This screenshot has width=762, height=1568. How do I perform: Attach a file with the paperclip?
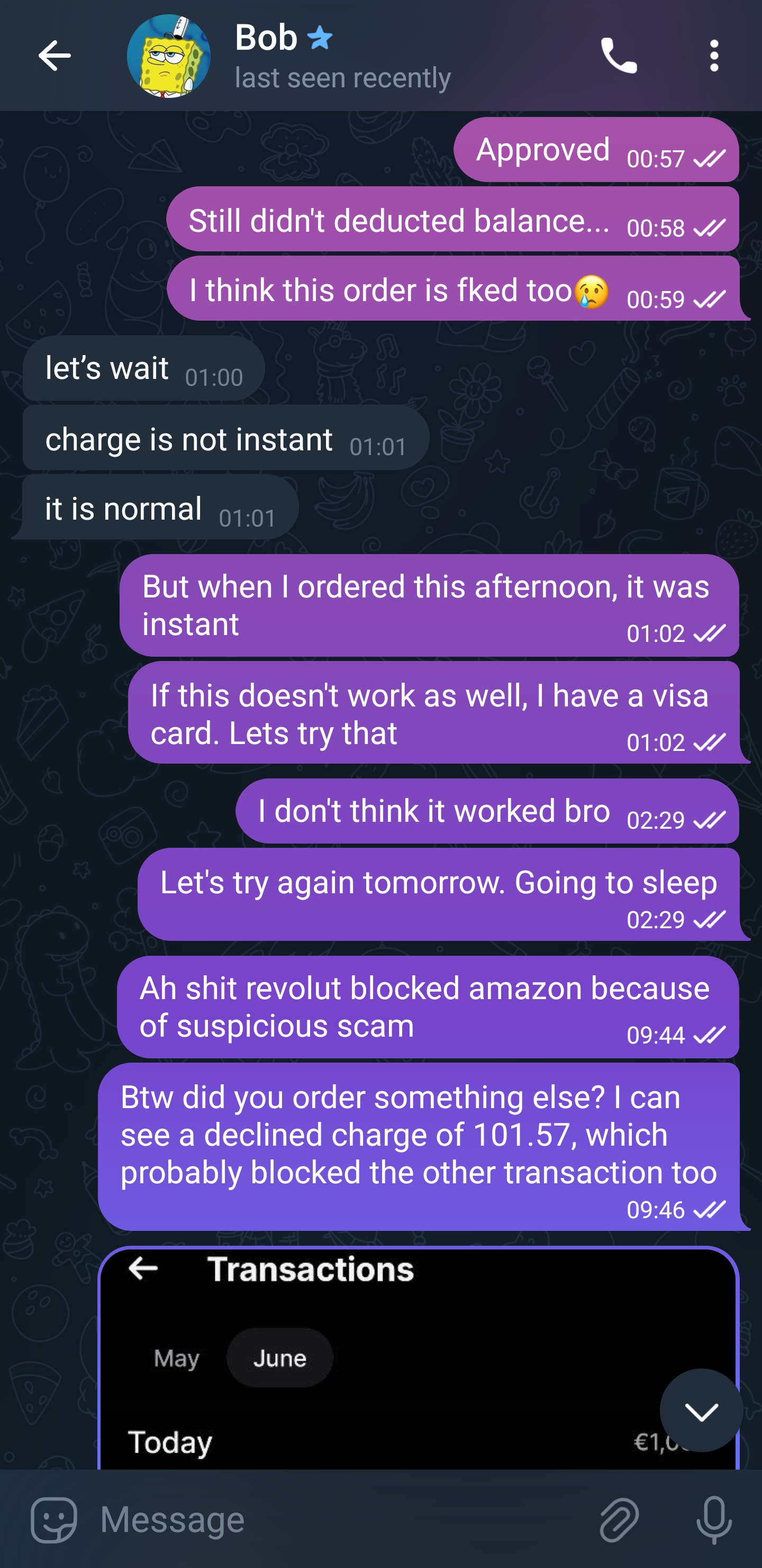(619, 1520)
